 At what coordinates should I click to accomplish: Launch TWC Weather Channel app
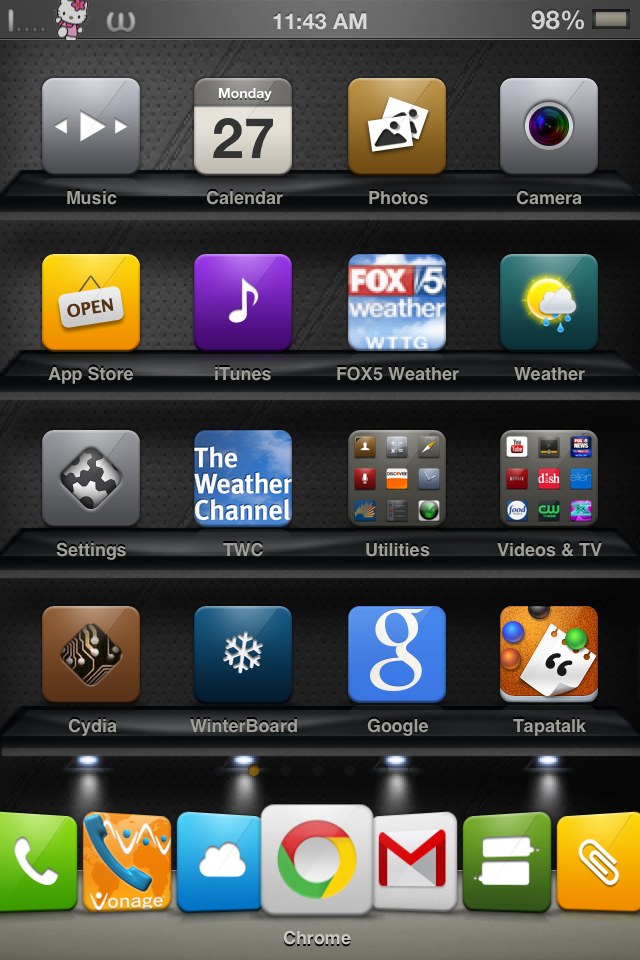pyautogui.click(x=243, y=479)
